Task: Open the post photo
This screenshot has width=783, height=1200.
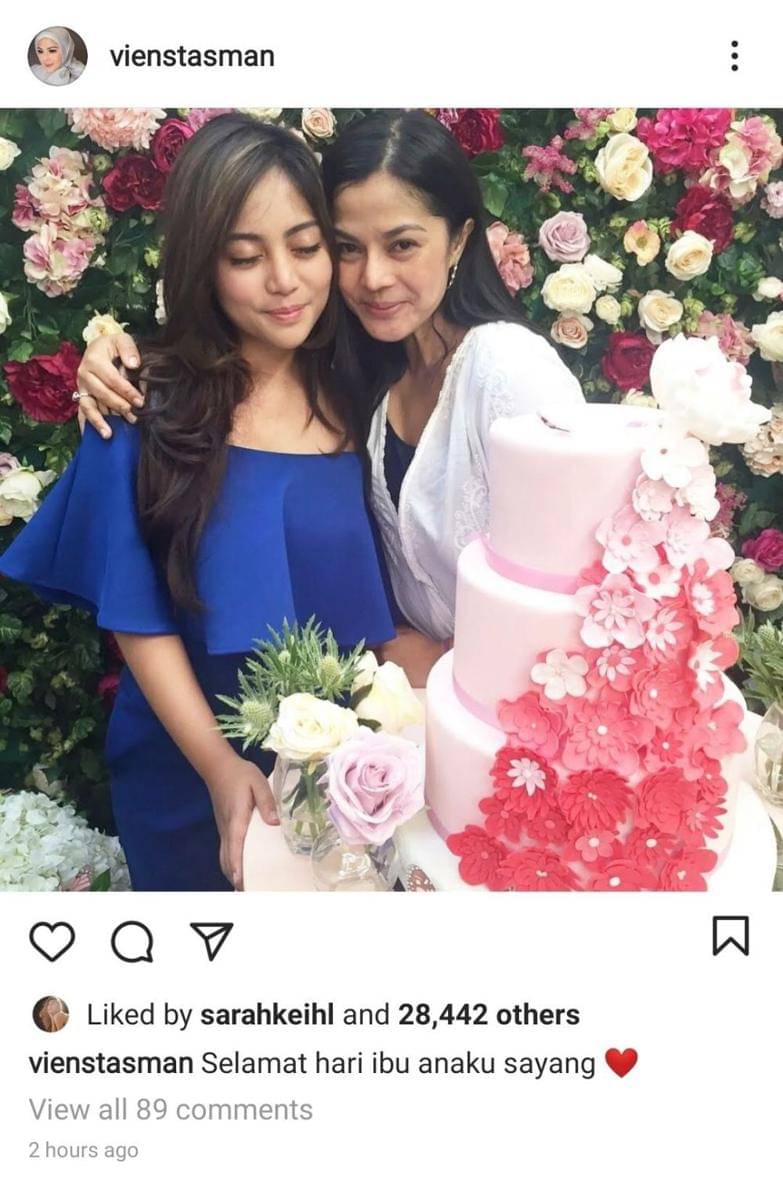Action: (x=391, y=500)
